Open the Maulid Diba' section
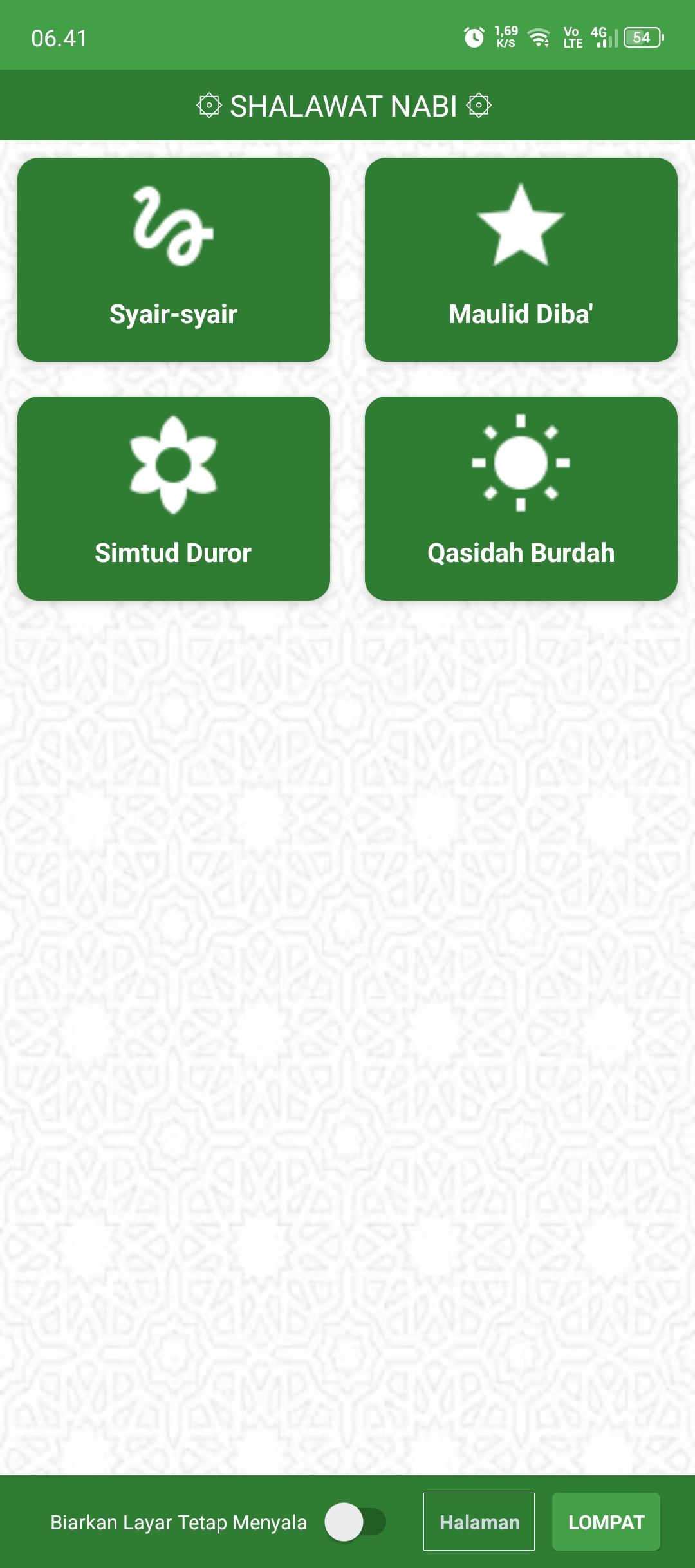The width and height of the screenshot is (695, 1568). pos(521,257)
